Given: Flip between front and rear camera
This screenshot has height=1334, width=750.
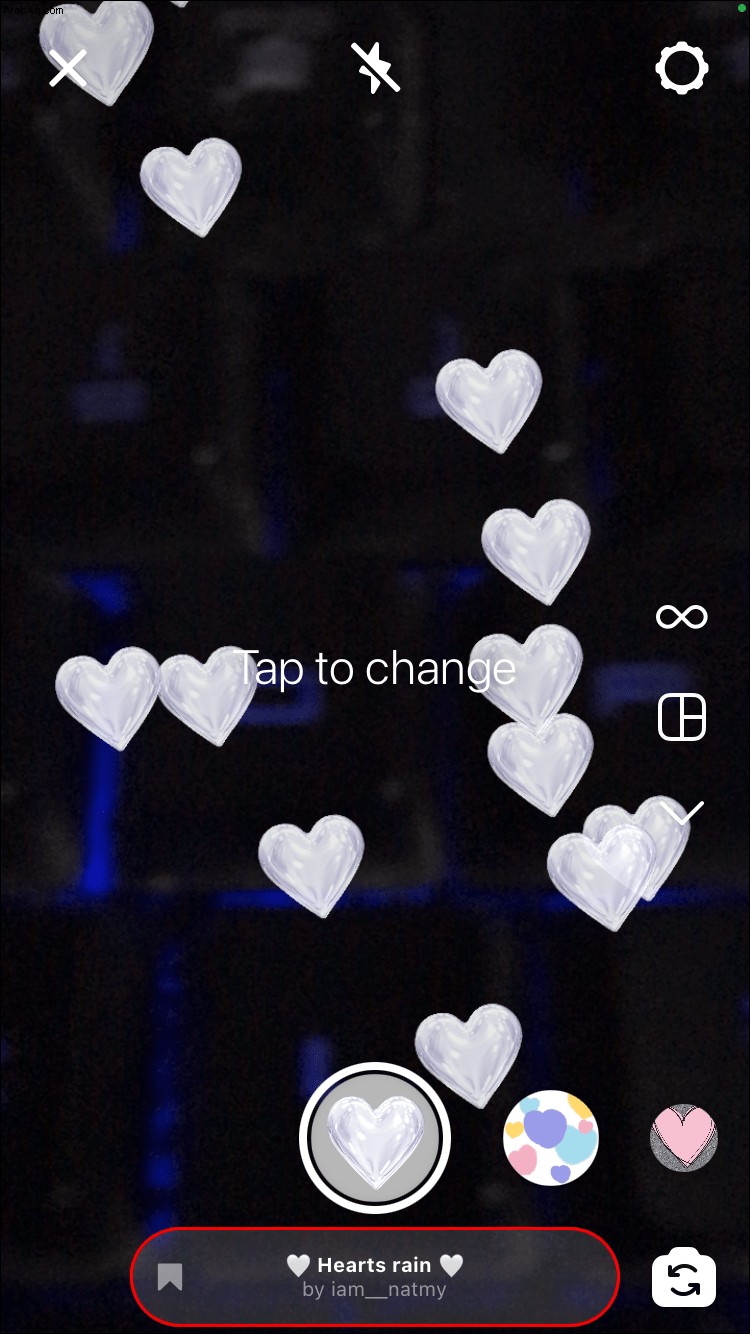Looking at the screenshot, I should point(684,1279).
